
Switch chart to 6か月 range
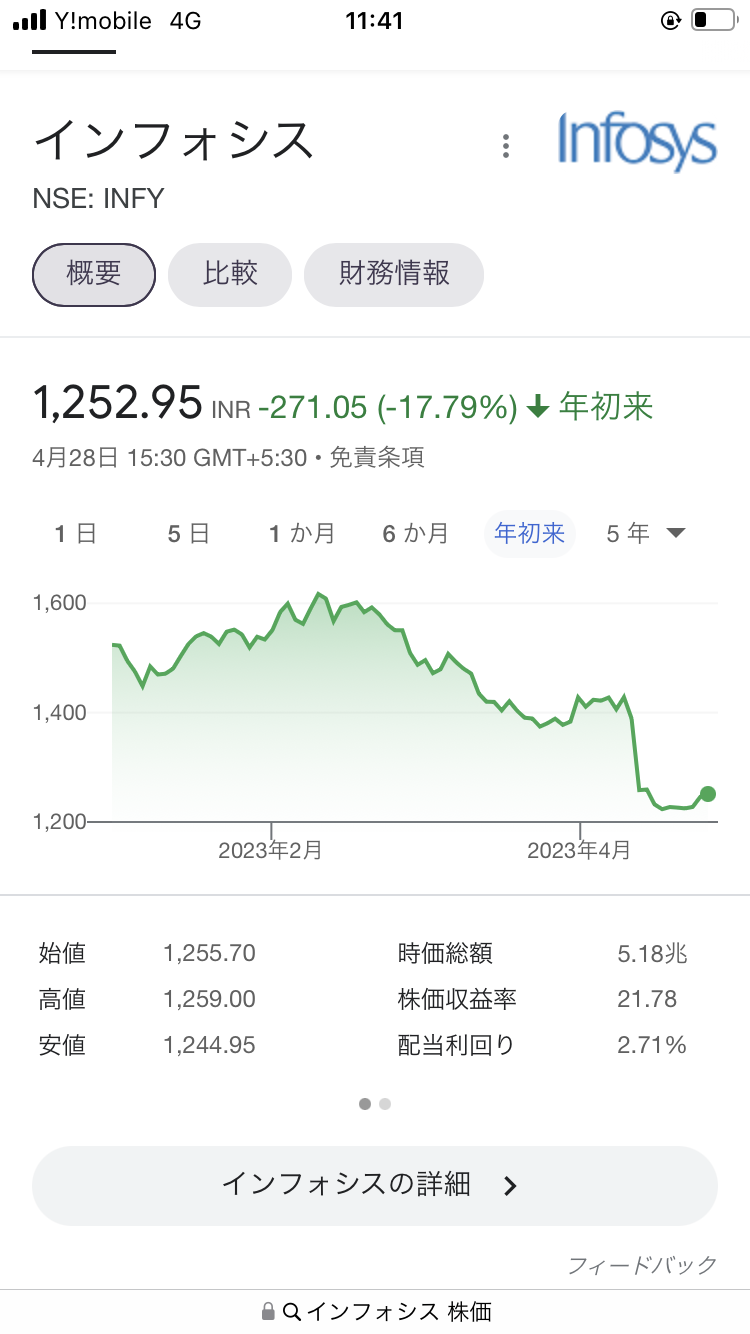coord(415,534)
